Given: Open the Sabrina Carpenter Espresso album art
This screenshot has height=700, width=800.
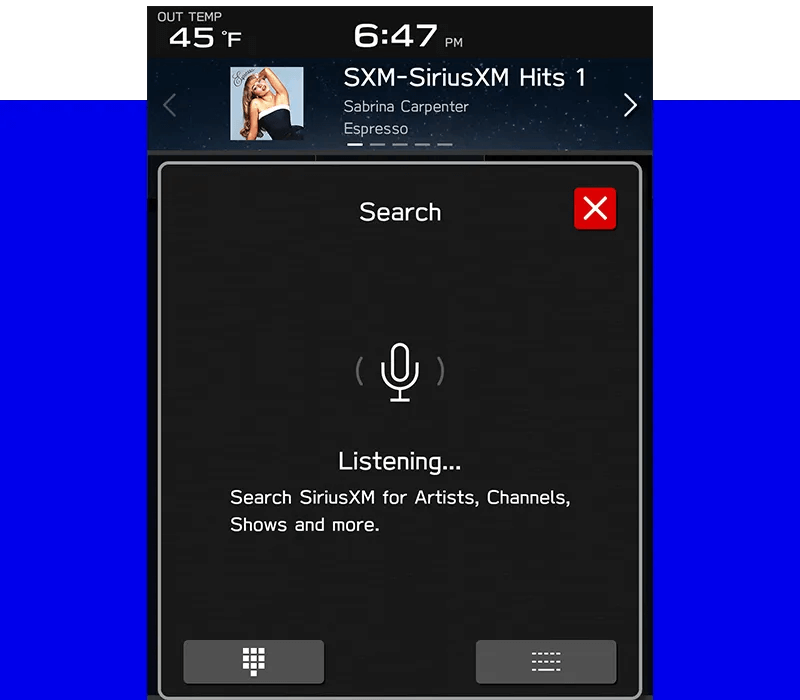Looking at the screenshot, I should (267, 104).
